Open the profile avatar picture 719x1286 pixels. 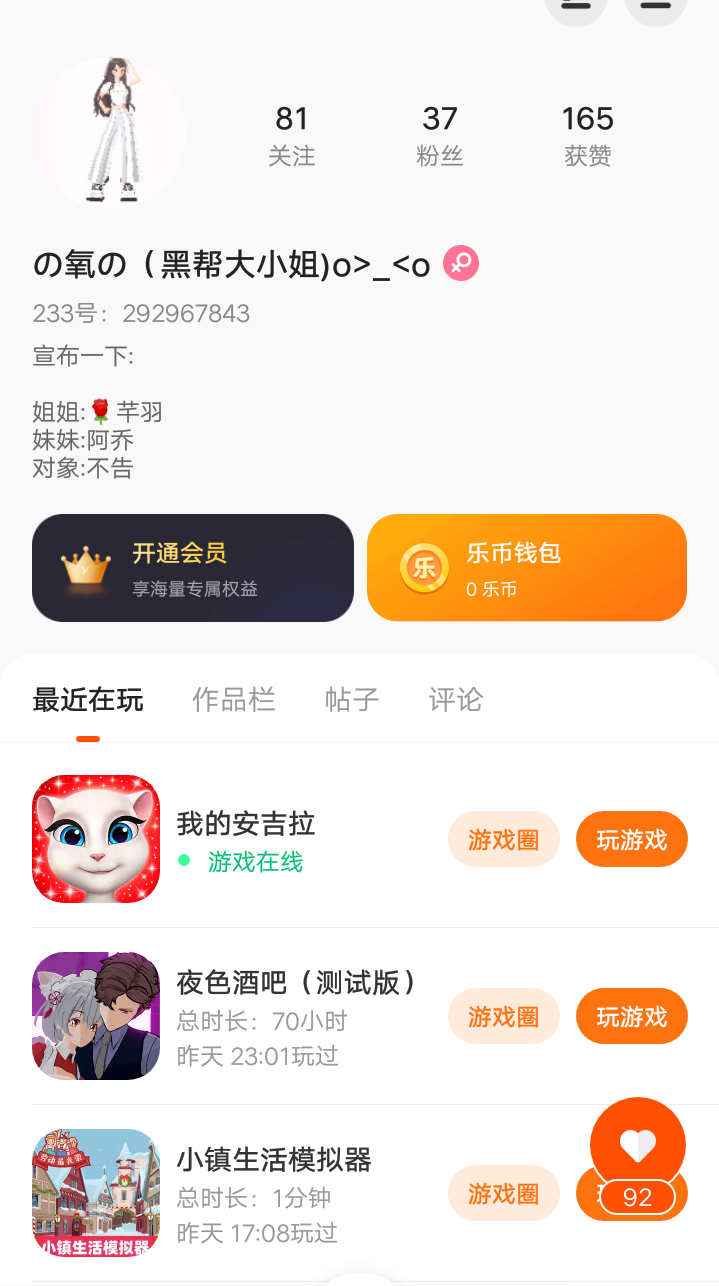(x=110, y=132)
